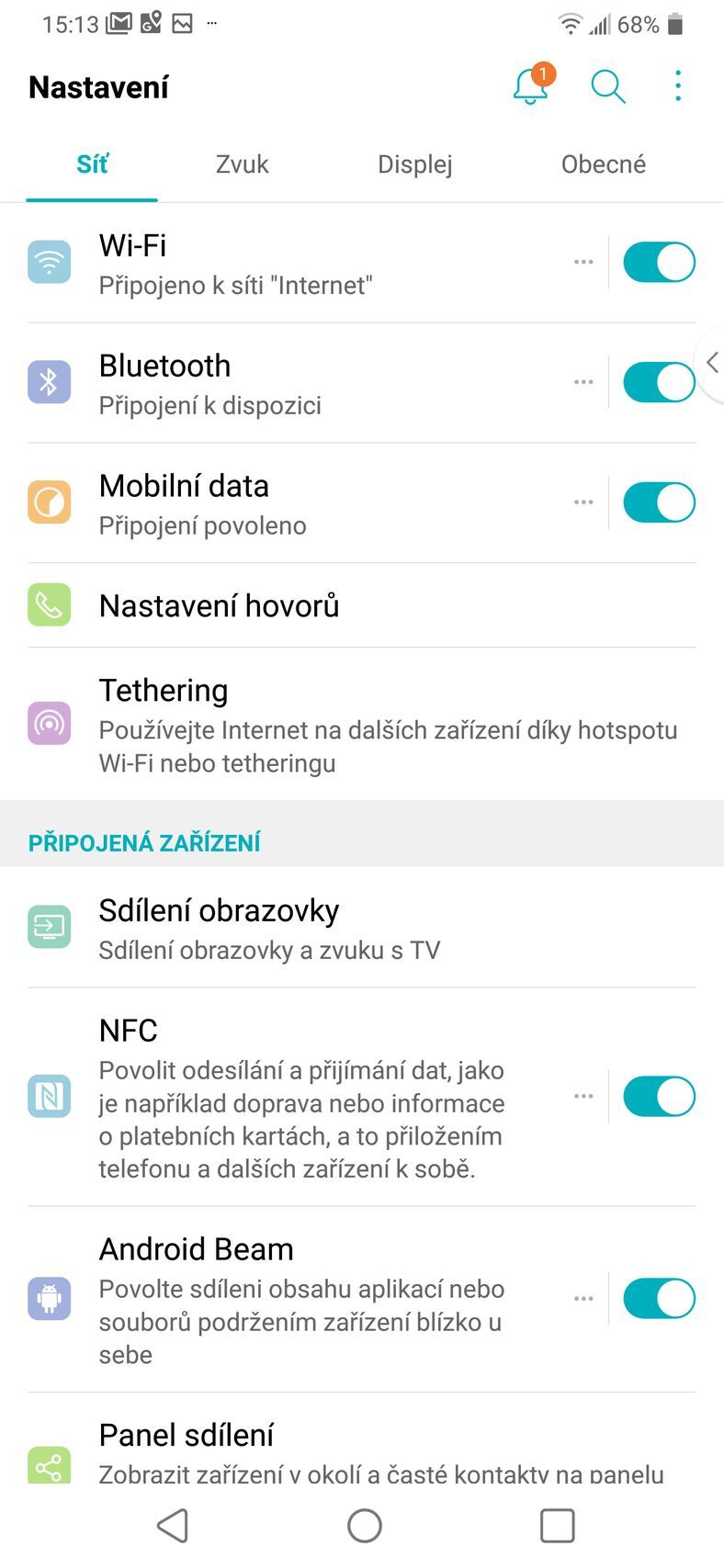Screen dimensions: 724x1568
Task: Tap the Panel sdílení sharing icon
Action: 49,1464
